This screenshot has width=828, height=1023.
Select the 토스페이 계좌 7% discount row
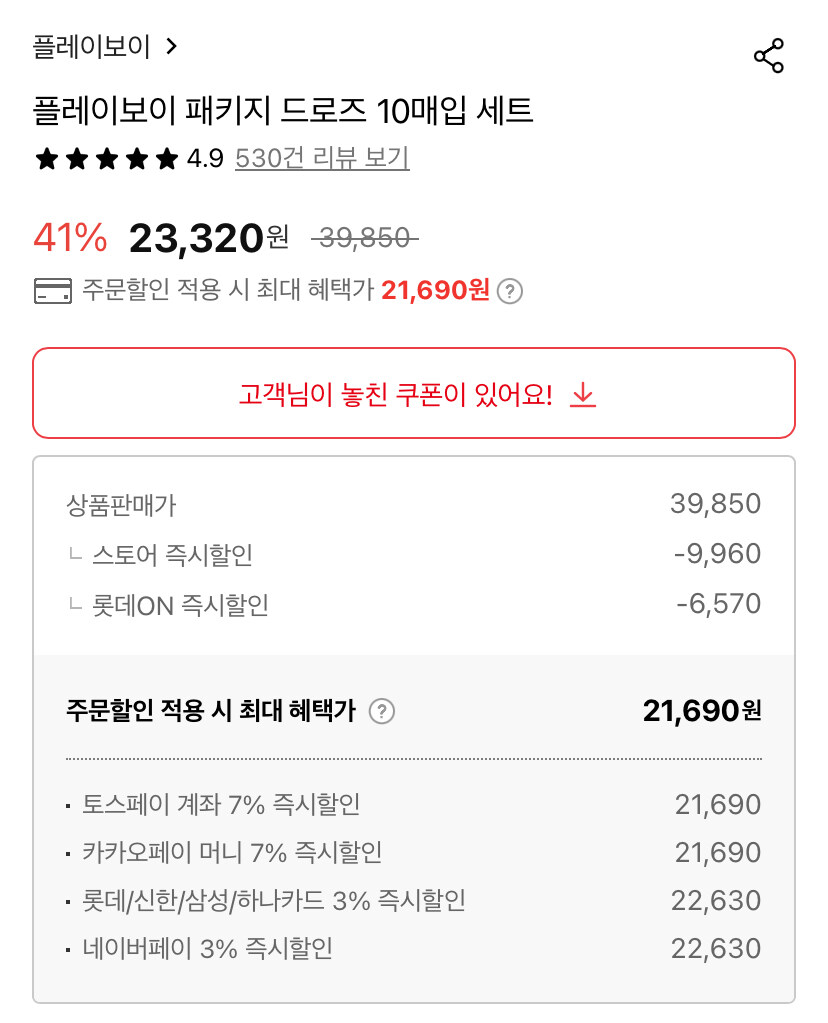point(413,804)
